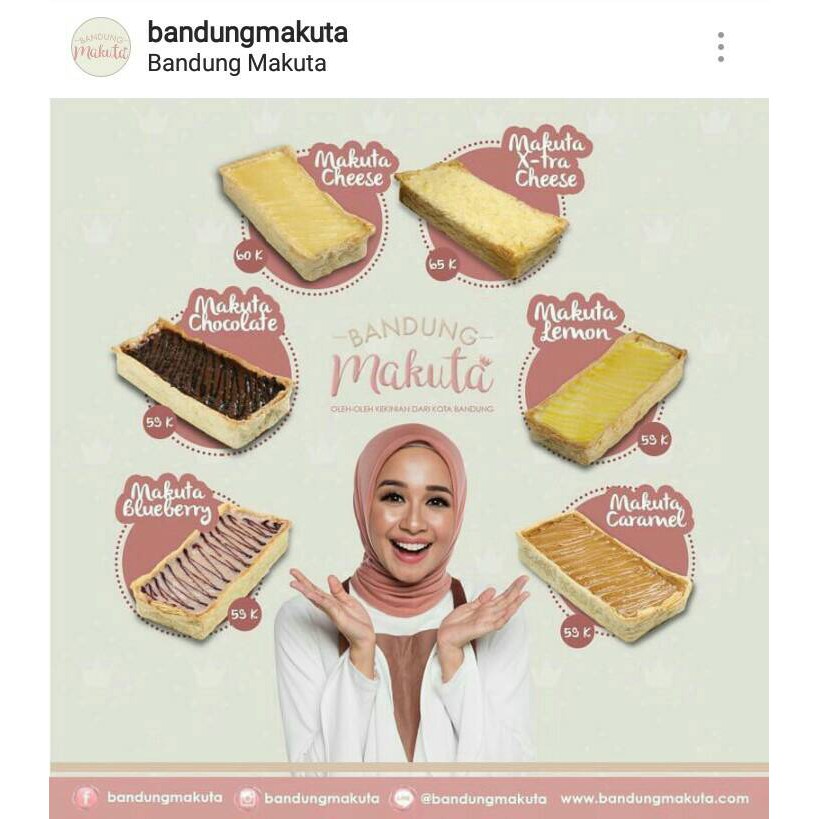This screenshot has width=819, height=819.
Task: Open the post's three-dot overflow menu
Action: click(x=720, y=47)
